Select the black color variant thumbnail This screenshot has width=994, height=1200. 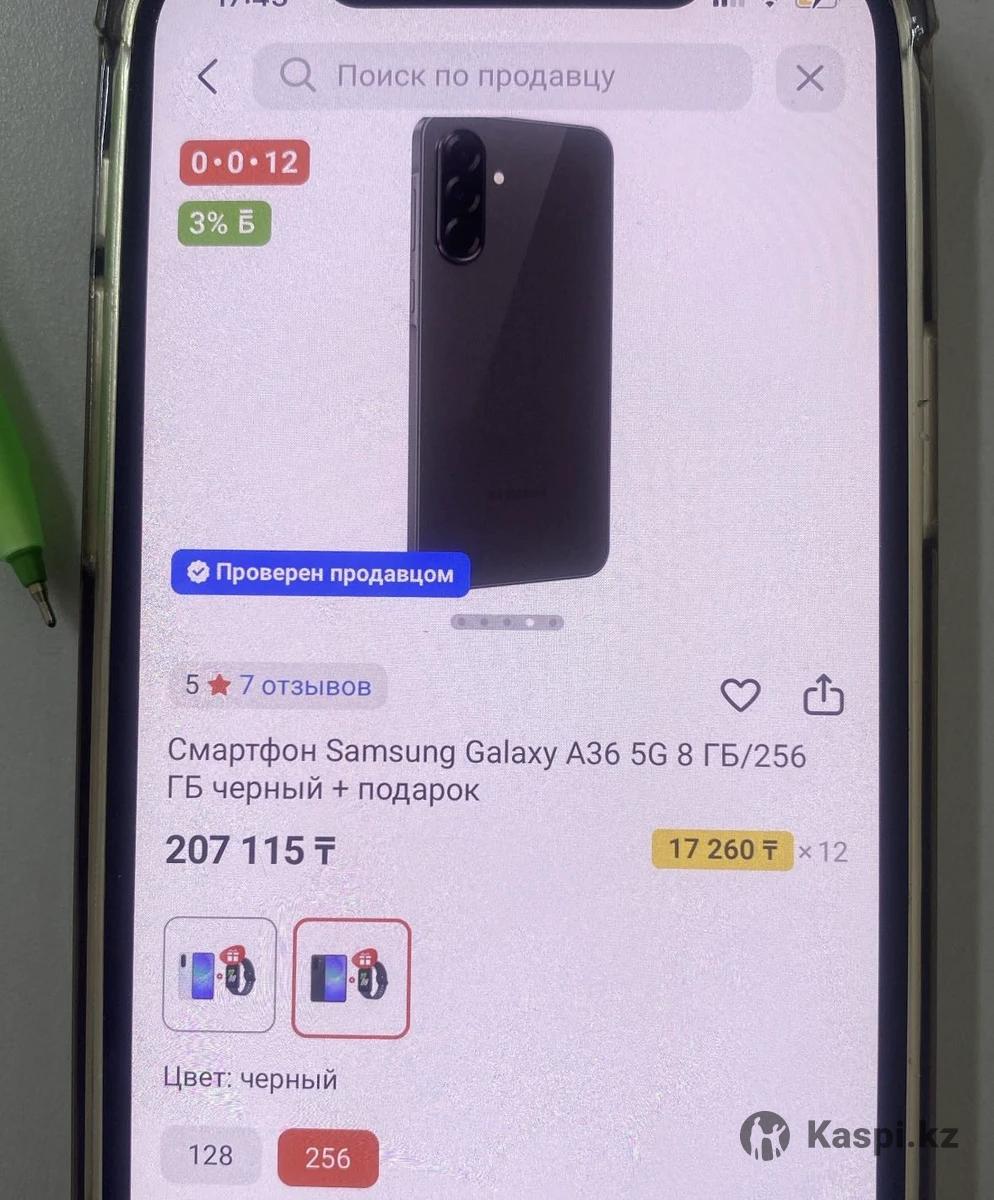click(x=351, y=978)
